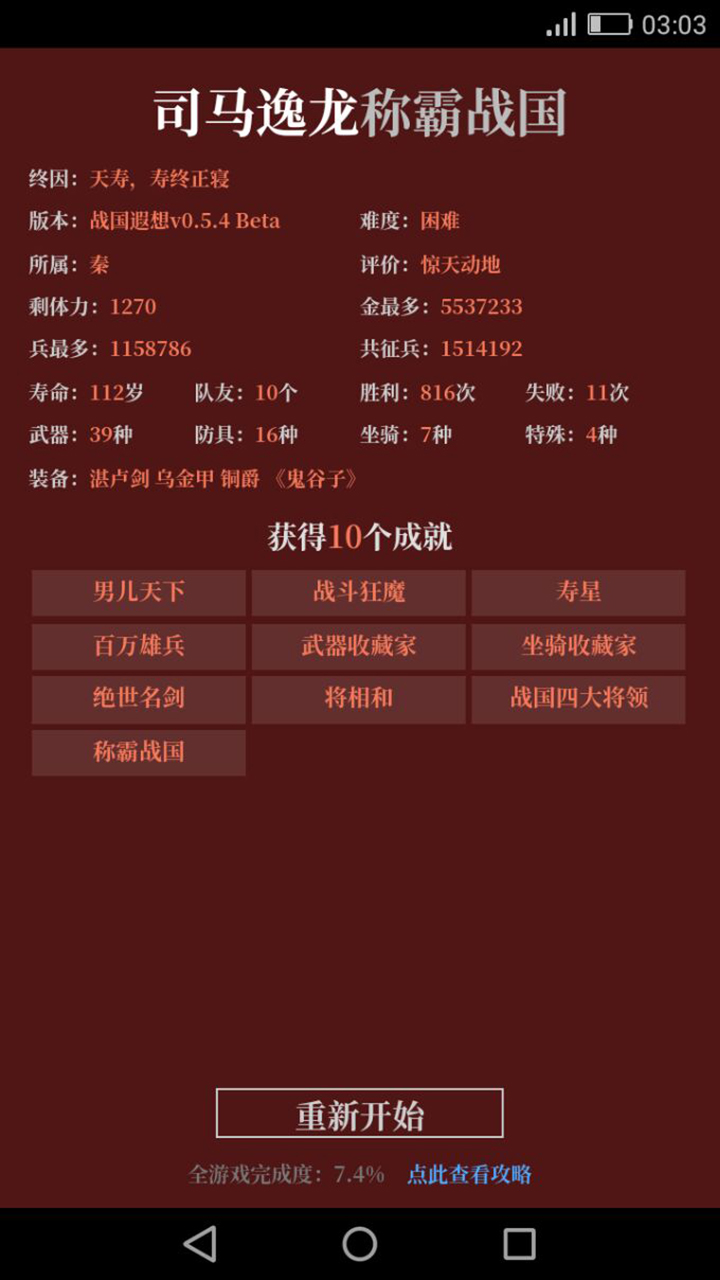Open the 点此查看攻略 guide link
Image resolution: width=720 pixels, height=1280 pixels.
(x=469, y=1174)
